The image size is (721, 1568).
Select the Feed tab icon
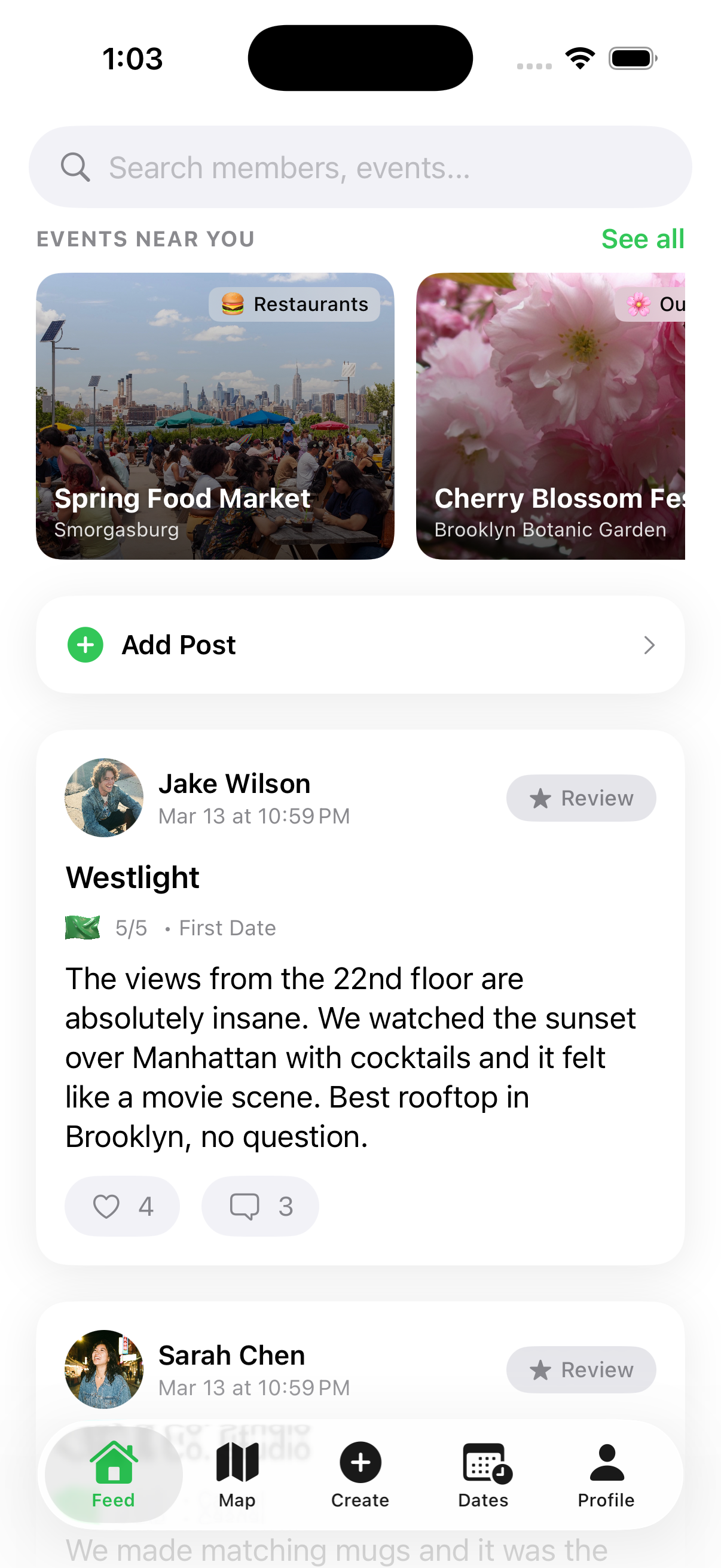pyautogui.click(x=113, y=1463)
